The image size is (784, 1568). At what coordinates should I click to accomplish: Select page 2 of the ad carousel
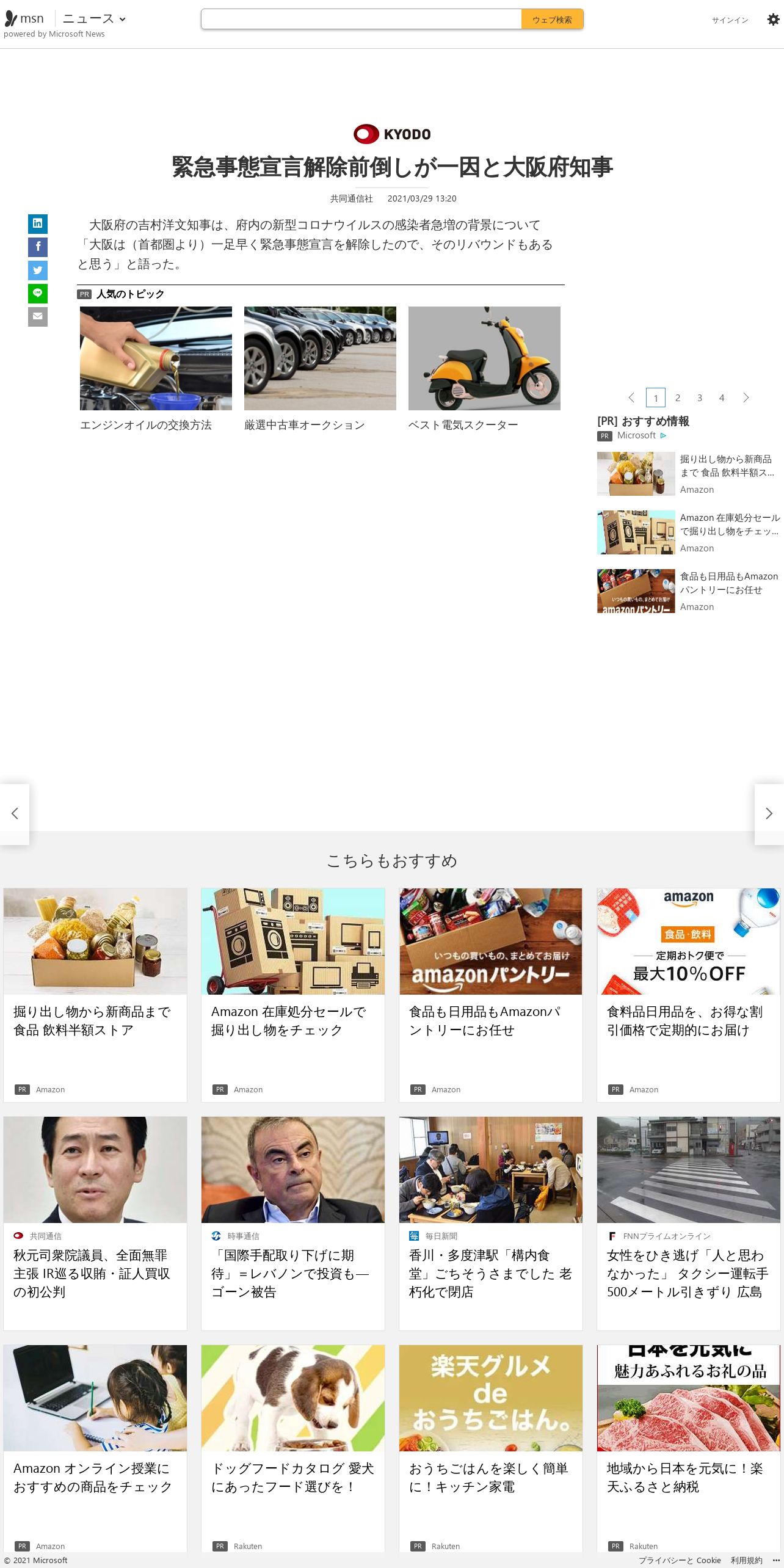click(x=678, y=398)
